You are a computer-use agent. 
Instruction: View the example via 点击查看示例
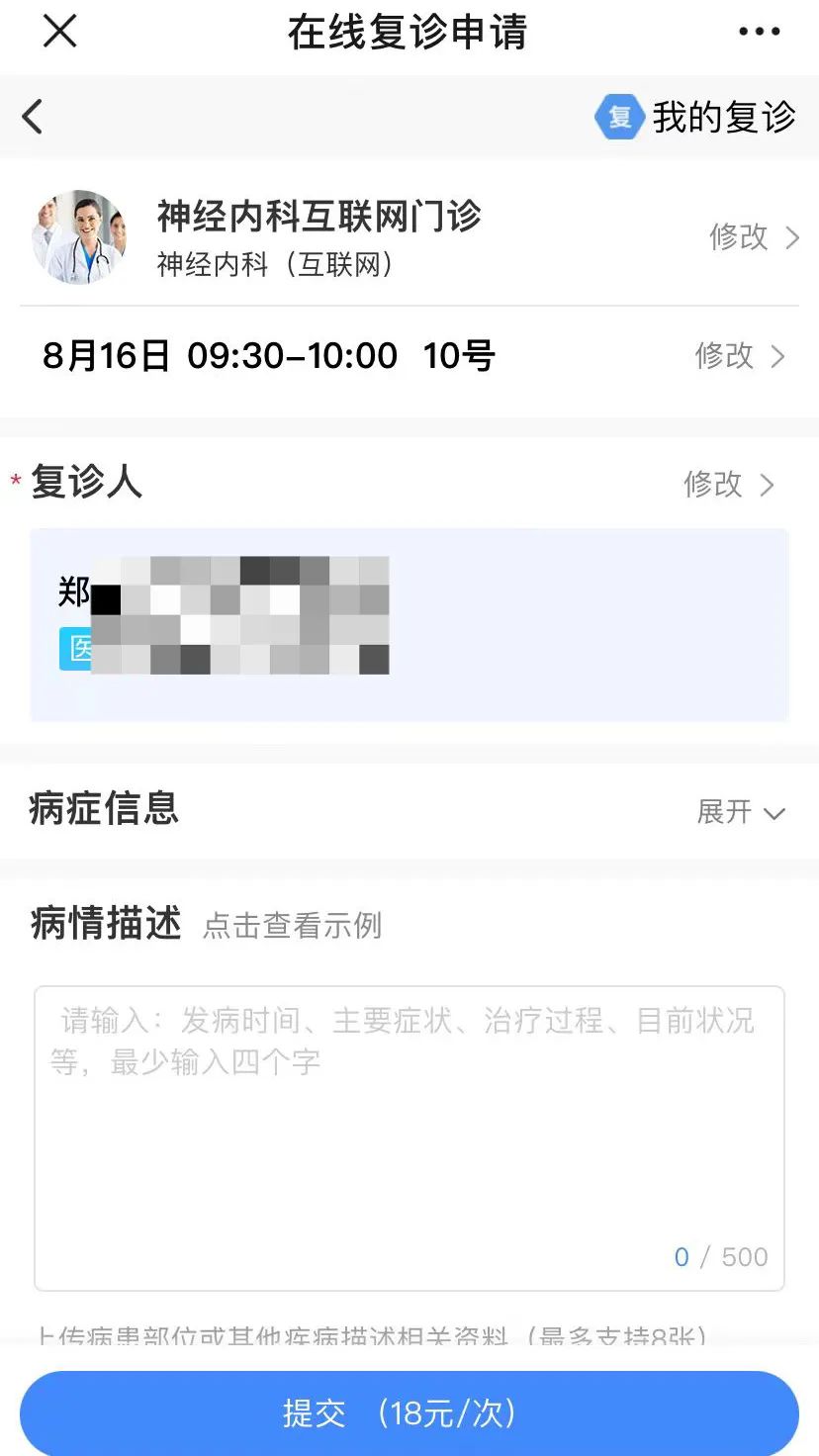click(292, 926)
